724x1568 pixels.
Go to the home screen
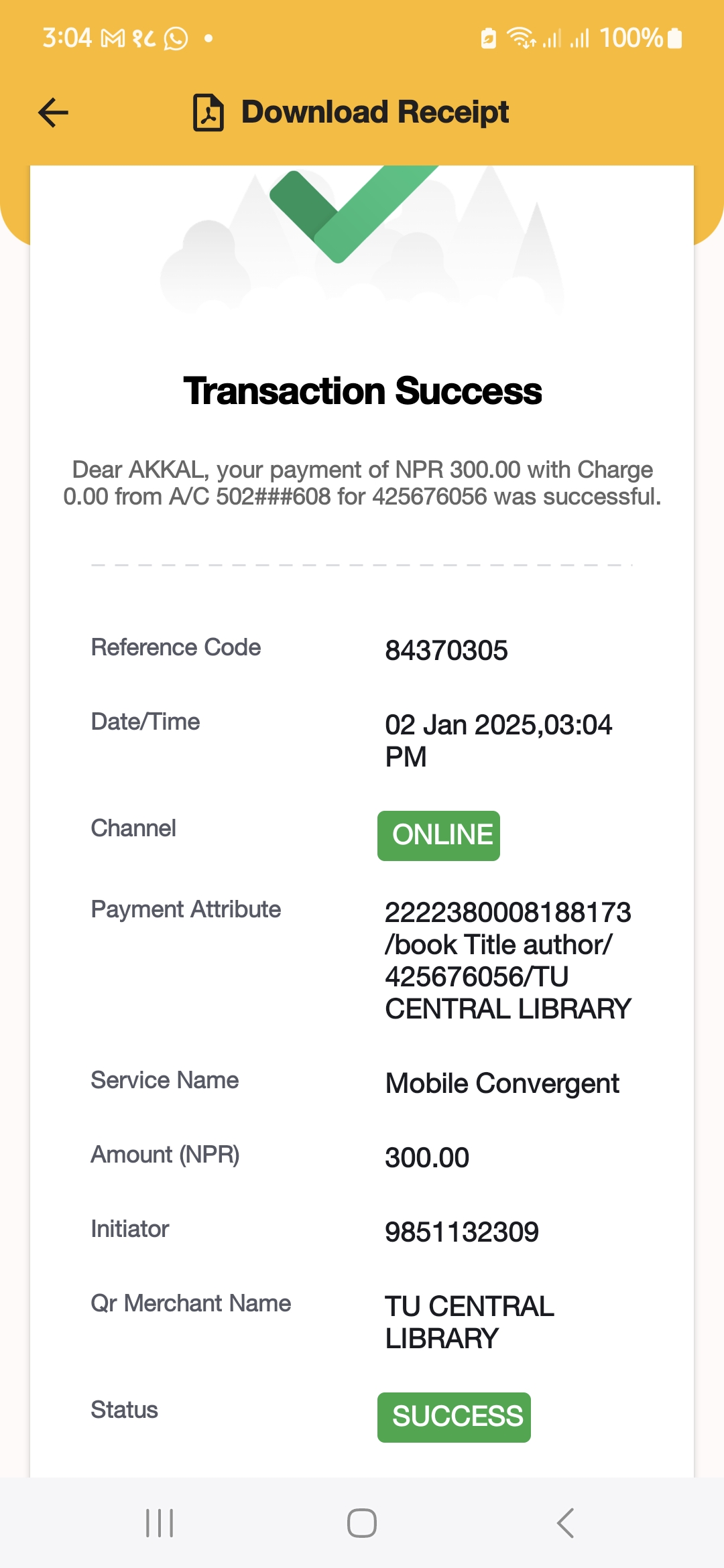(x=362, y=1522)
